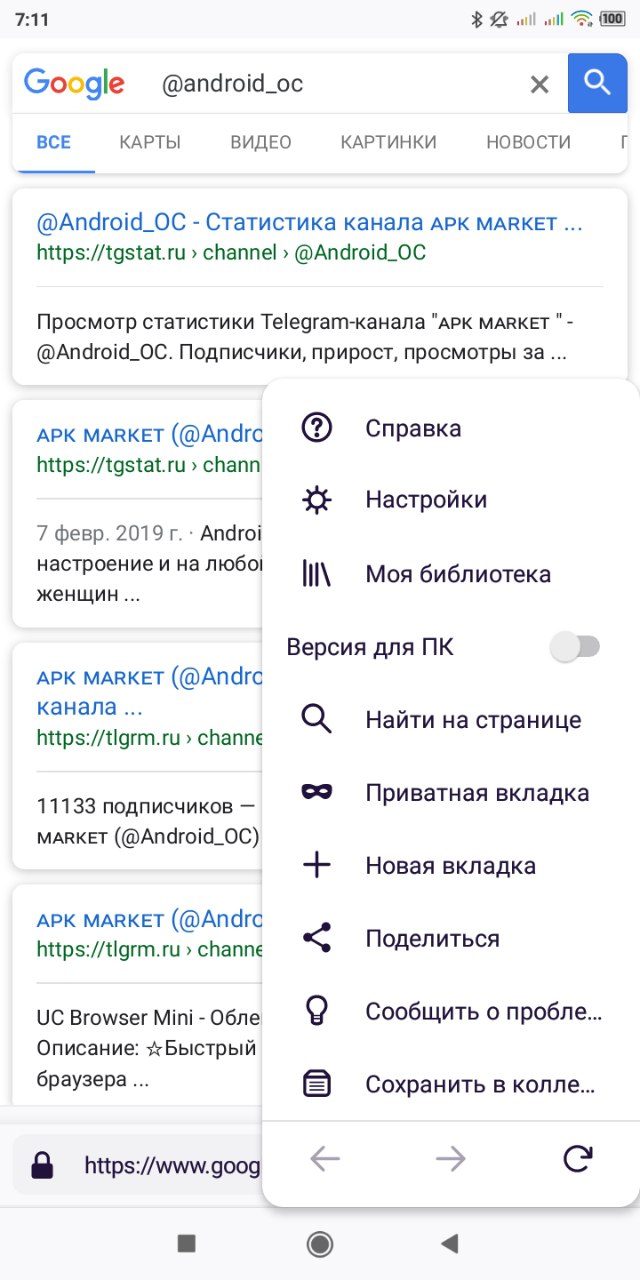This screenshot has width=640, height=1280.
Task: Open Справка help menu item
Action: (450, 428)
